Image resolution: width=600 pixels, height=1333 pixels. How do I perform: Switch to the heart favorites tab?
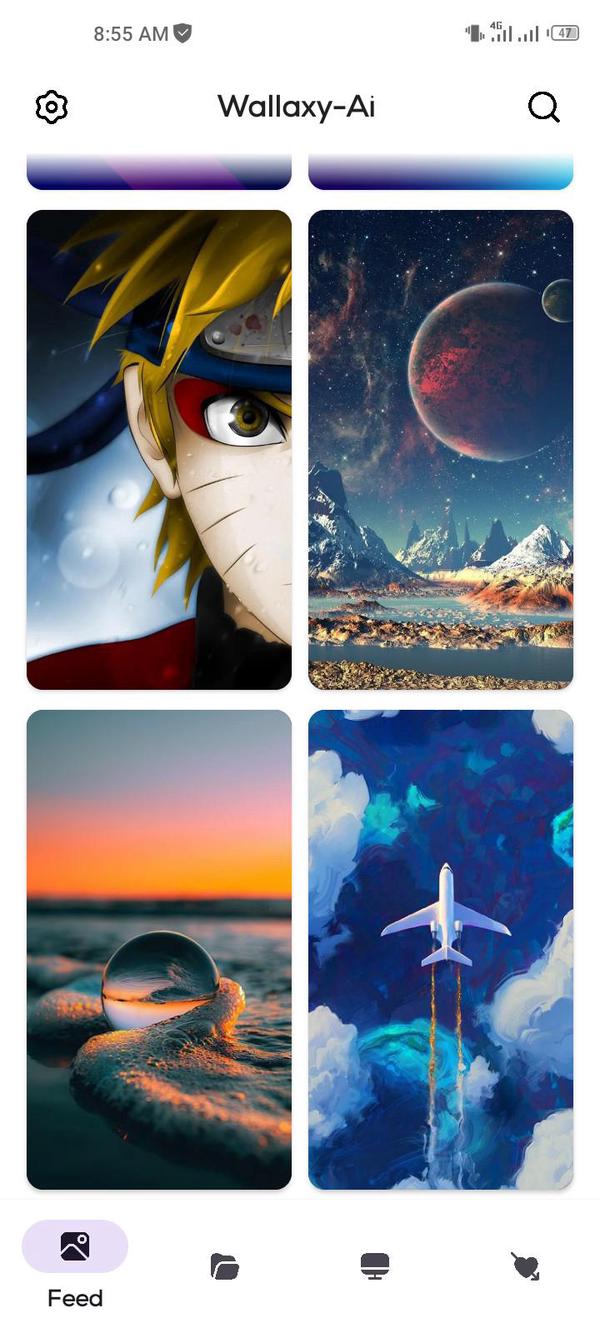point(524,1266)
